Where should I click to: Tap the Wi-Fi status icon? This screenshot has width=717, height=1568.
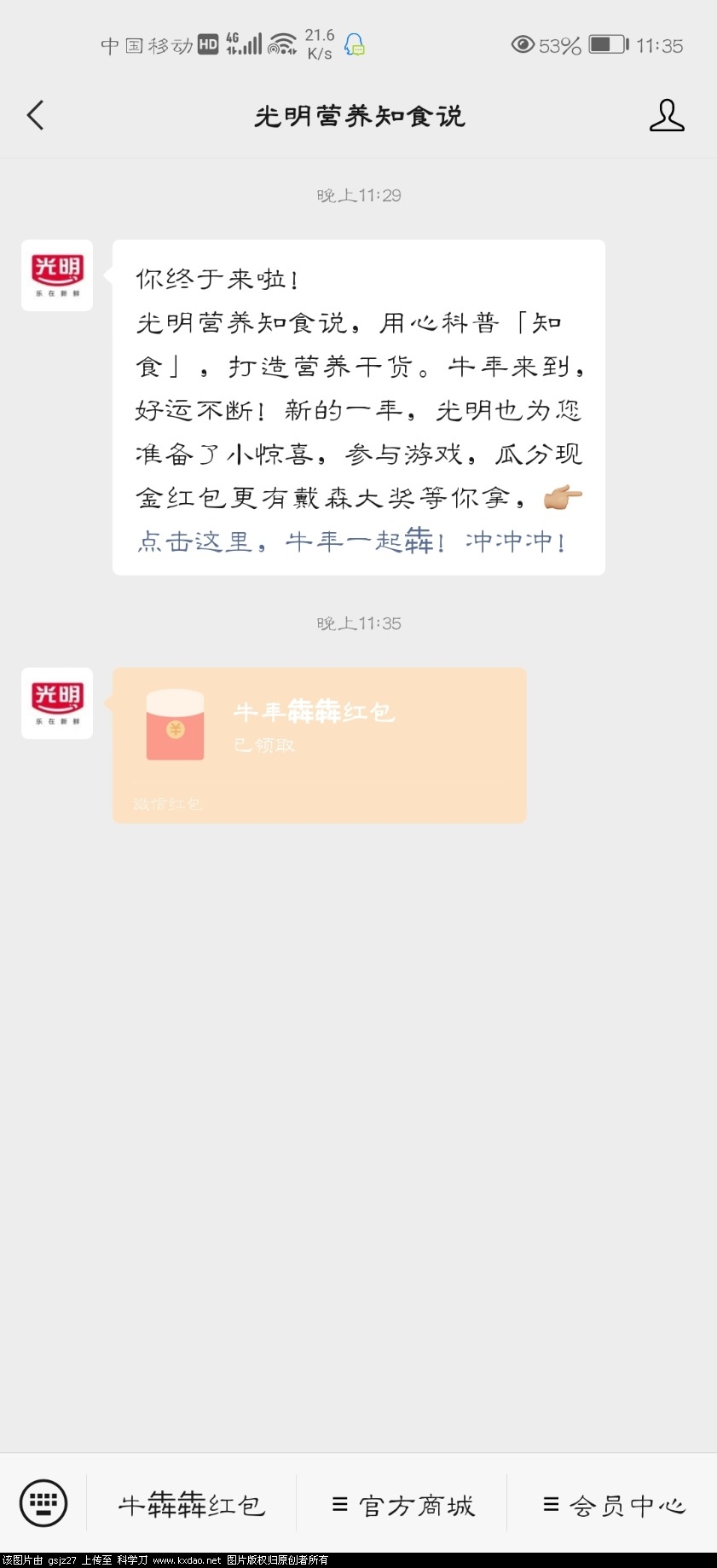click(x=284, y=43)
